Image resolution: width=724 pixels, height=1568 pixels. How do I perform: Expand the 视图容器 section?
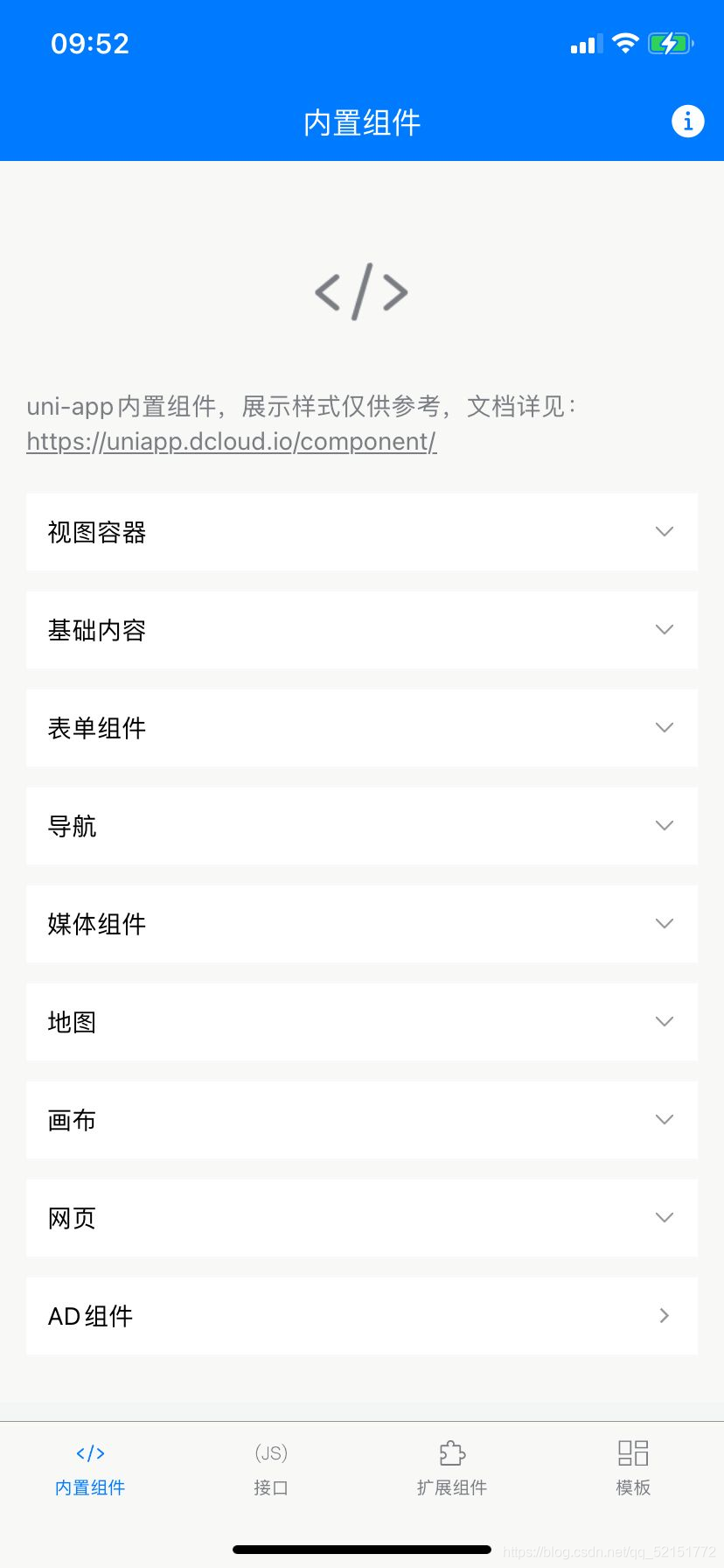click(362, 532)
